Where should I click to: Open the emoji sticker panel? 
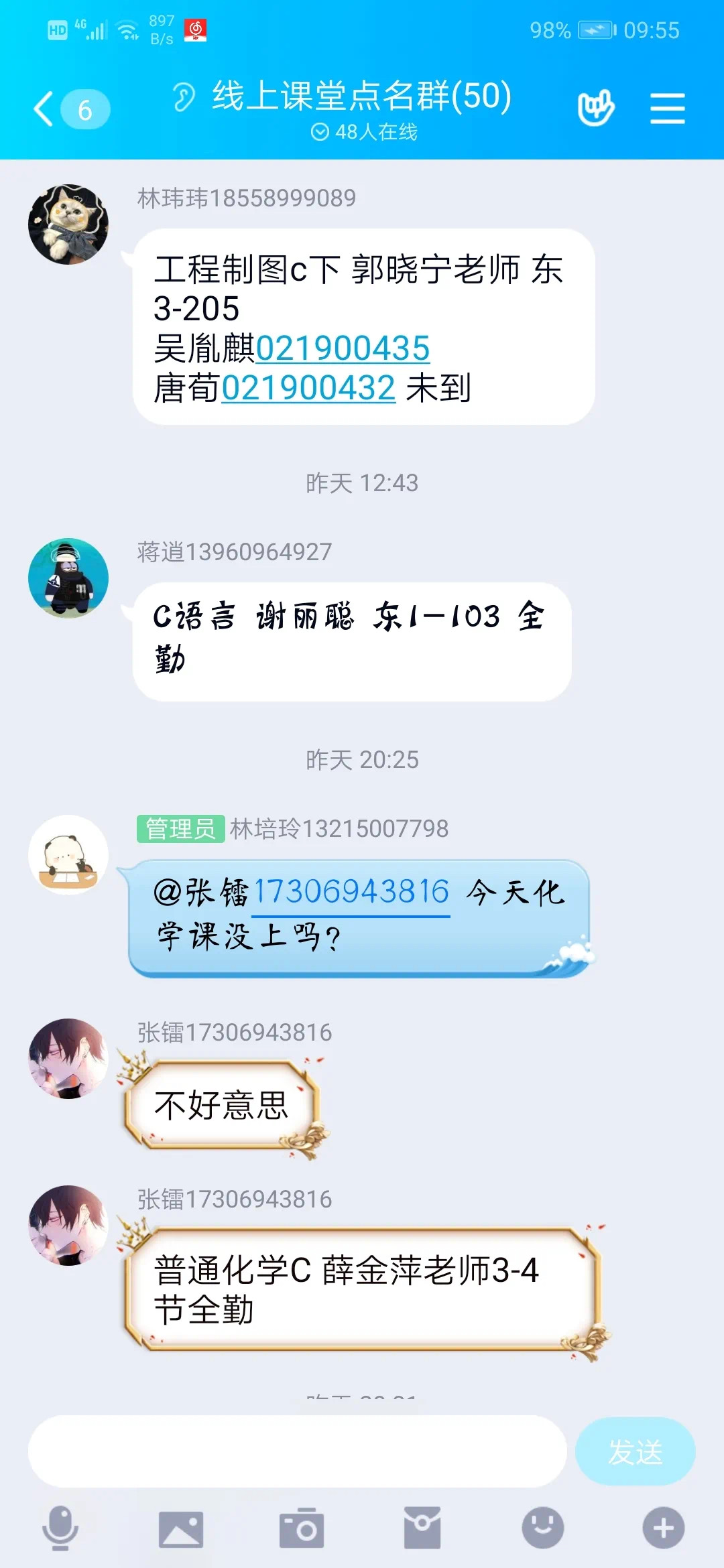click(542, 1528)
